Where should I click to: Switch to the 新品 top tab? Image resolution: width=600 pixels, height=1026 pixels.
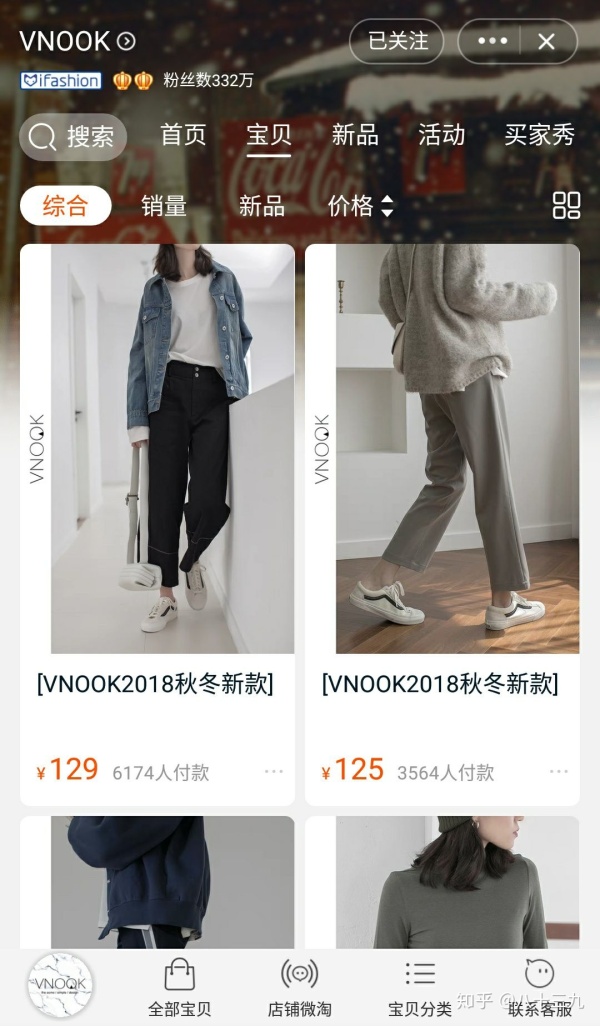point(355,135)
